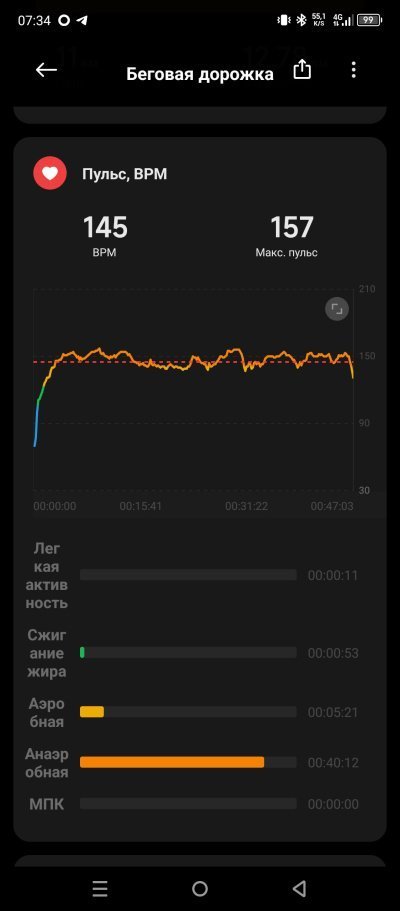Go back from the Беговая дорожка screen
Viewport: 400px width, 911px height.
(46, 70)
